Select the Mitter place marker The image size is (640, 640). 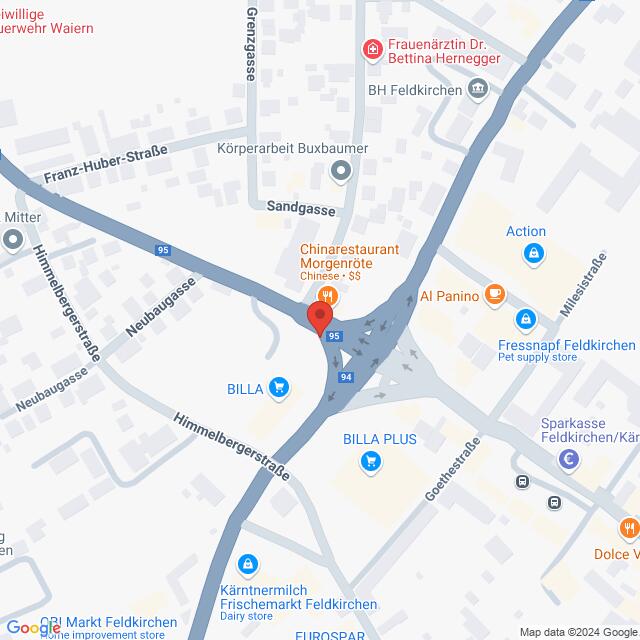click(x=13, y=240)
